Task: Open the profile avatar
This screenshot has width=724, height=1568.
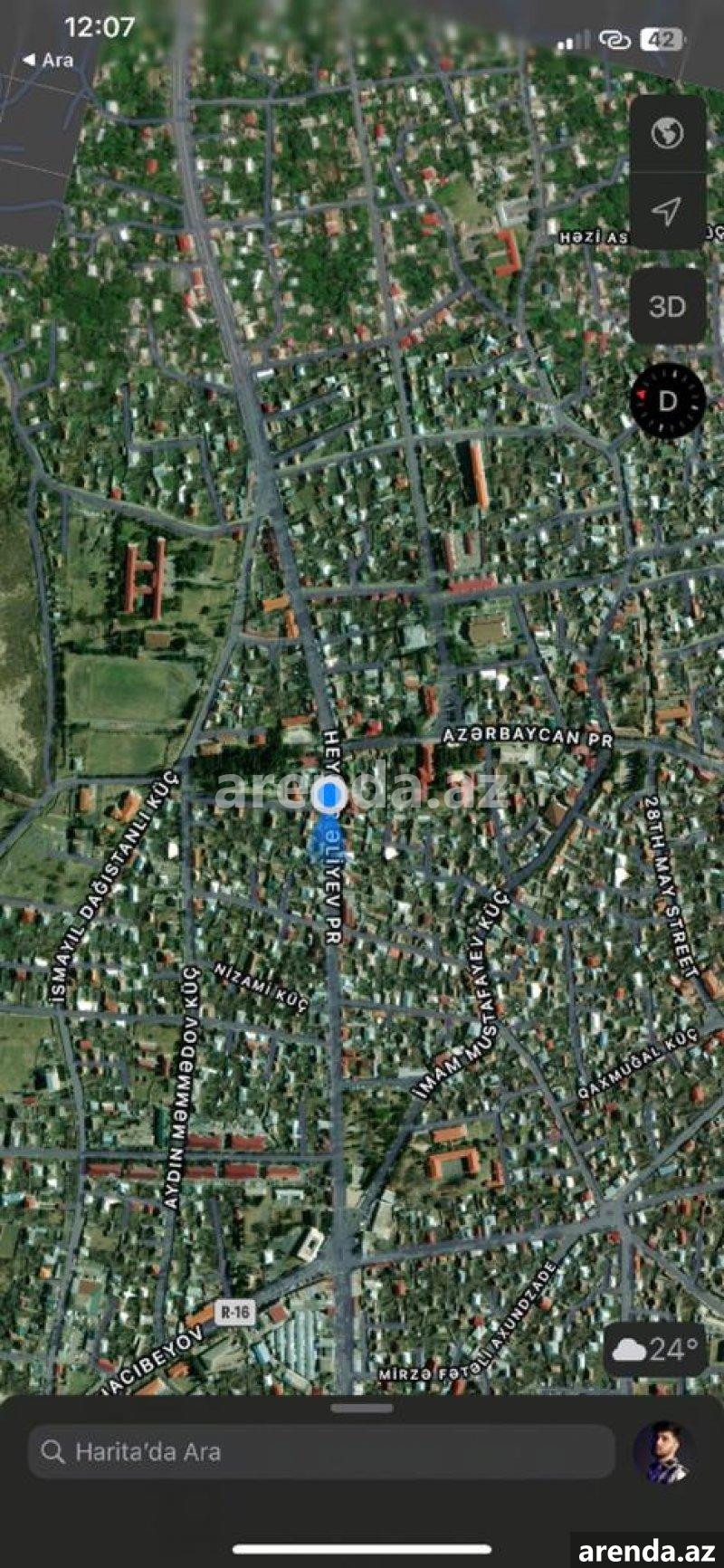Action: click(664, 1452)
